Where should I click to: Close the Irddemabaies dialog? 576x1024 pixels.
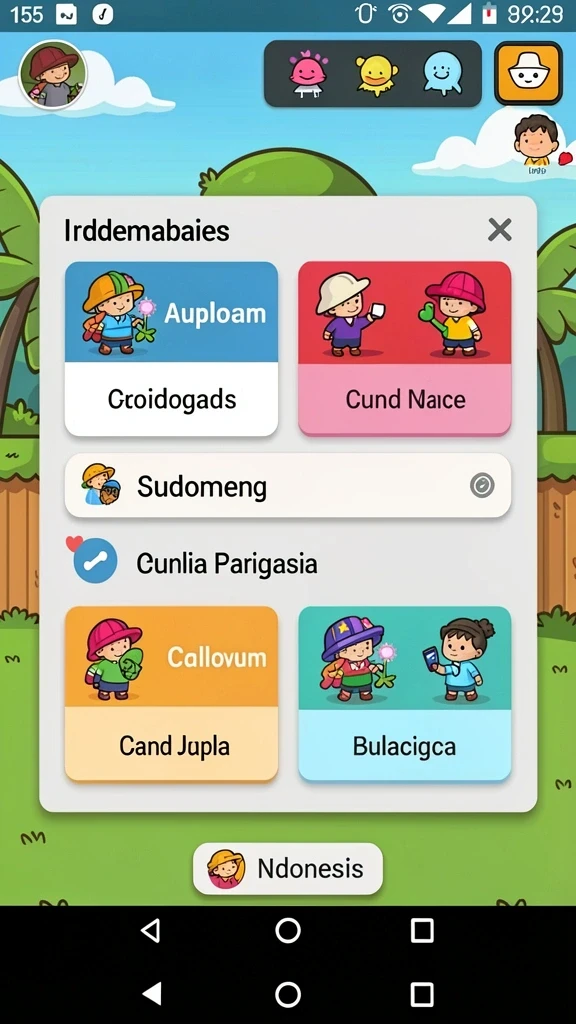500,230
